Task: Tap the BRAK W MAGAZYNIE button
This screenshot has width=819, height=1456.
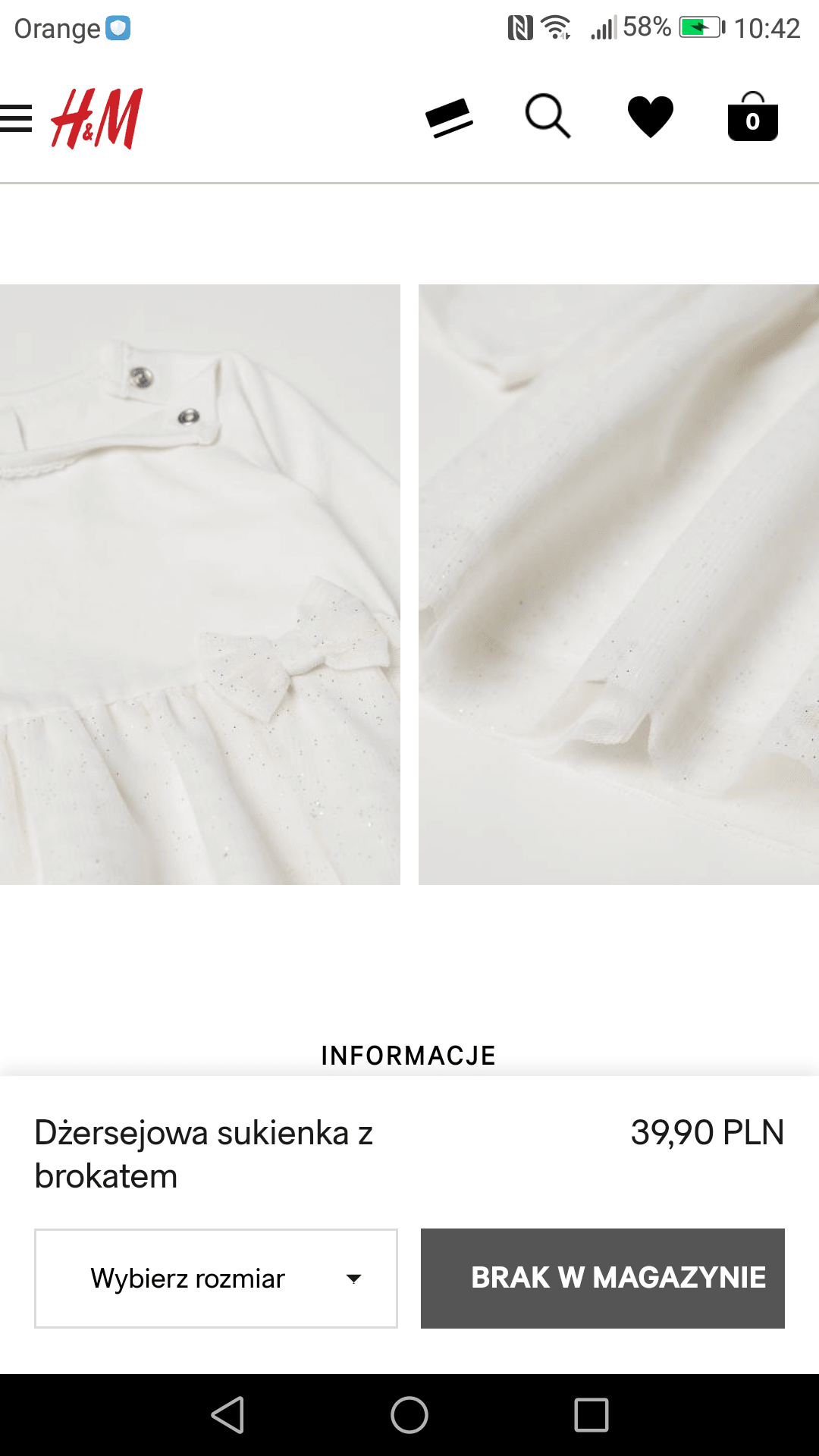Action: tap(603, 1279)
